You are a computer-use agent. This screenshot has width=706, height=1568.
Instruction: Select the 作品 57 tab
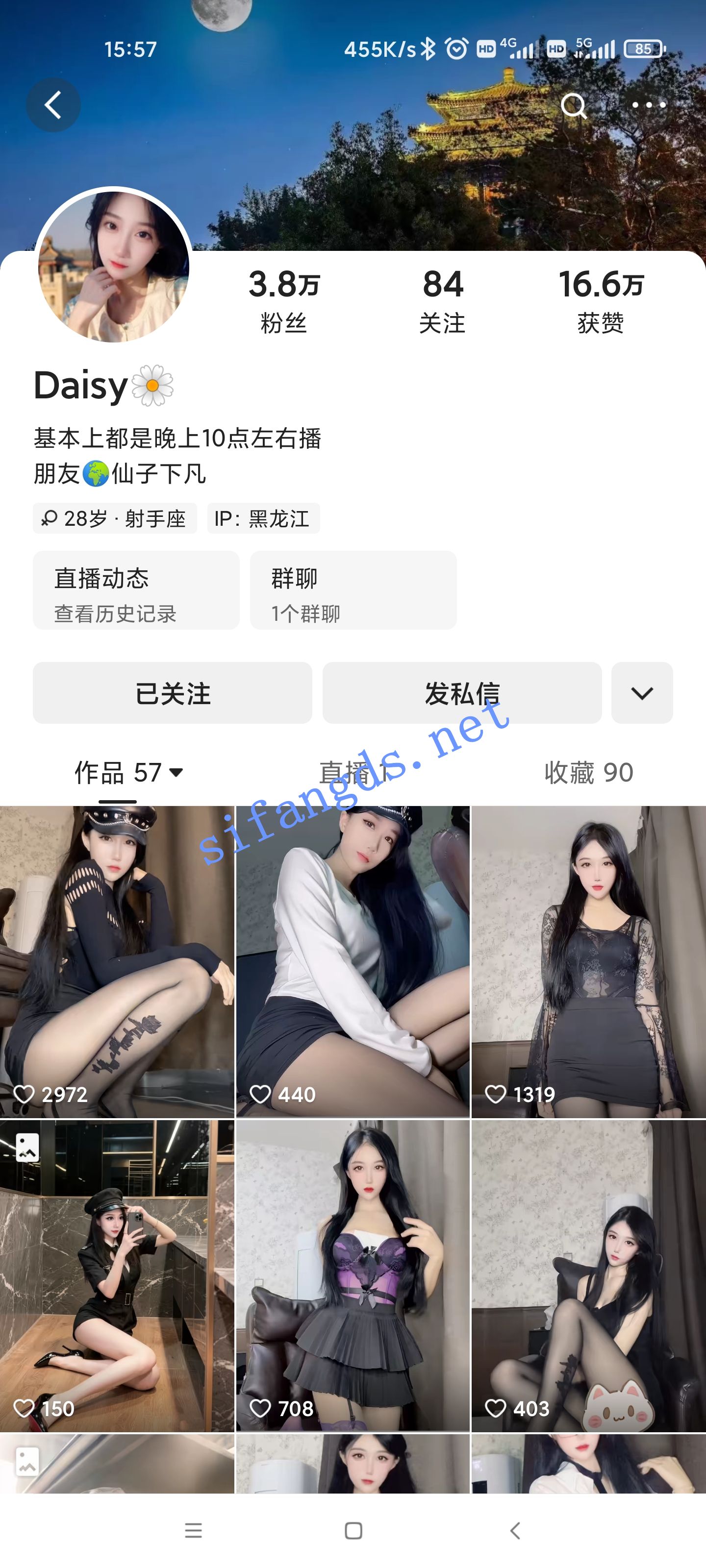128,772
